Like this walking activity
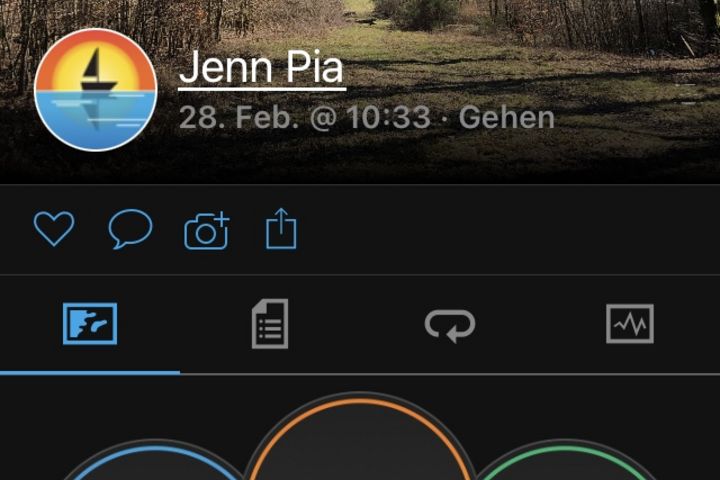This screenshot has height=480, width=720. pos(54,229)
